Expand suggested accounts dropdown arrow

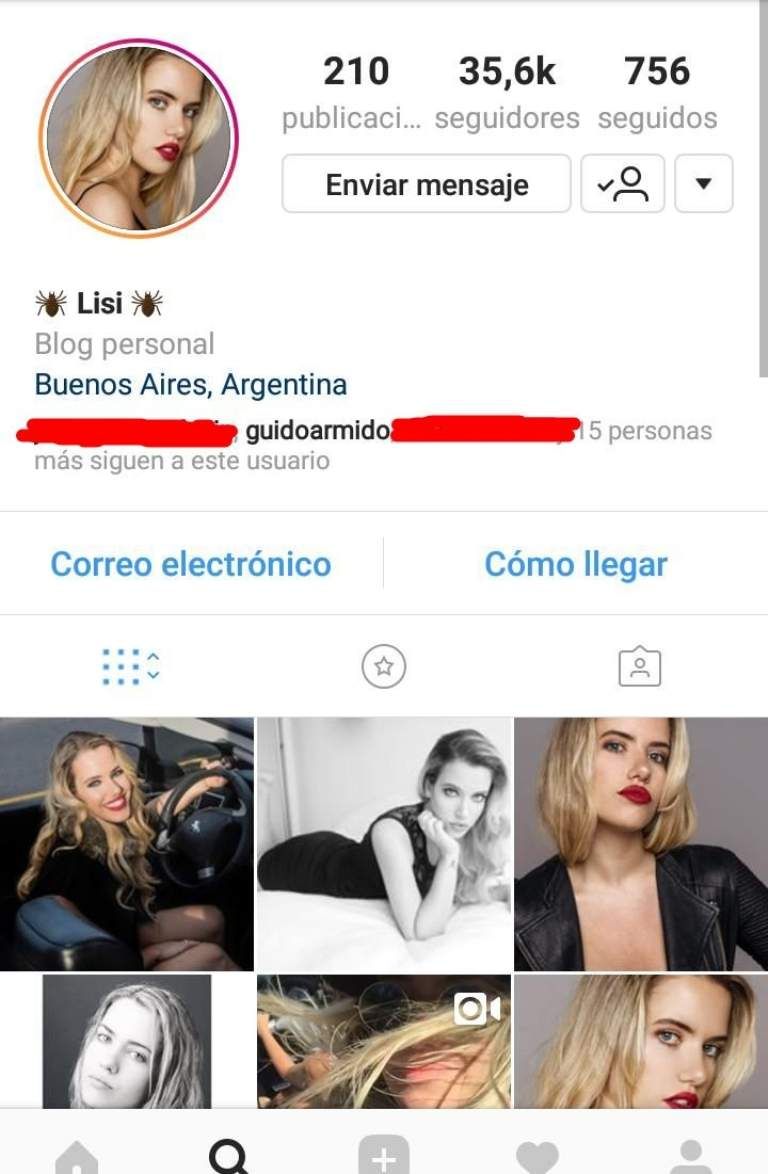(703, 184)
